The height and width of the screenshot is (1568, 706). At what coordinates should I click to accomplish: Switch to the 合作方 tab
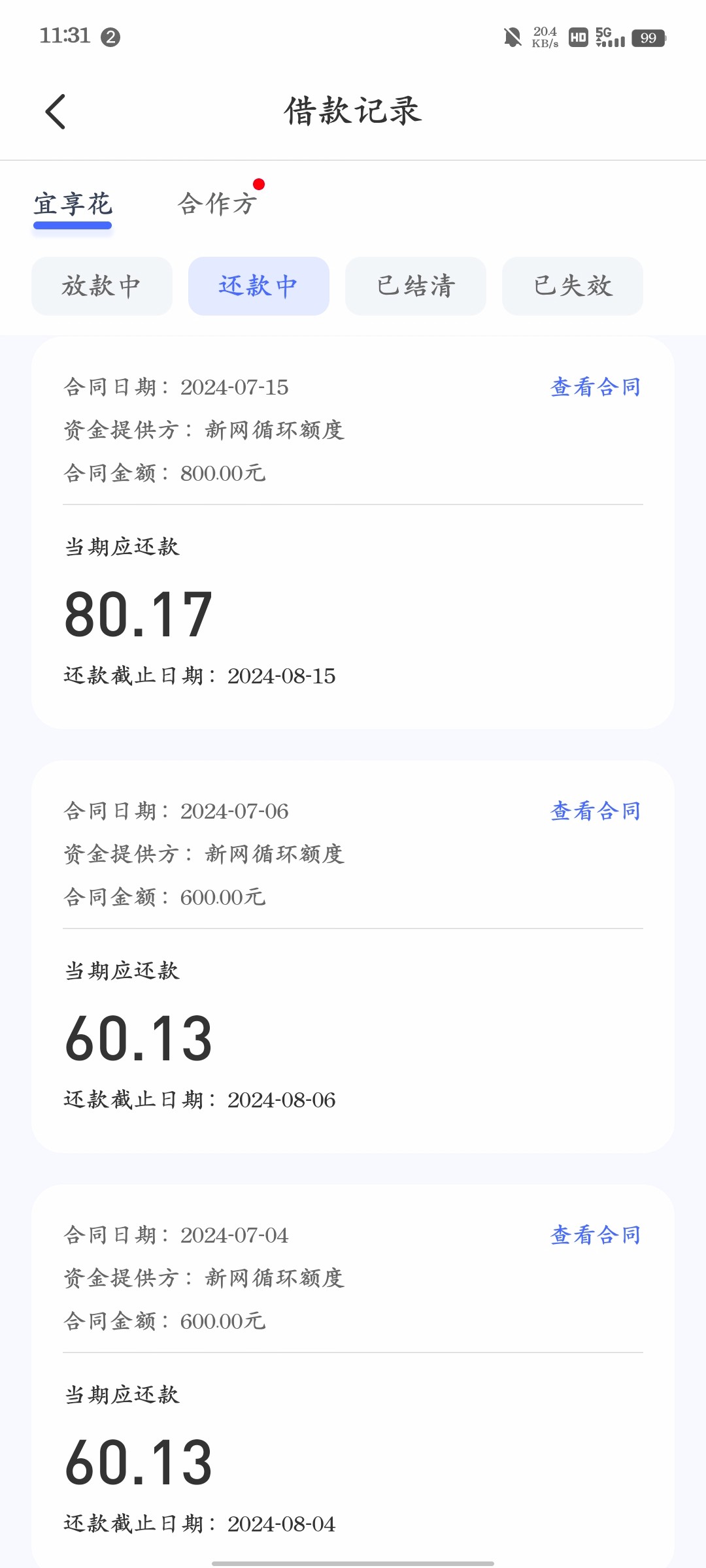tap(217, 204)
